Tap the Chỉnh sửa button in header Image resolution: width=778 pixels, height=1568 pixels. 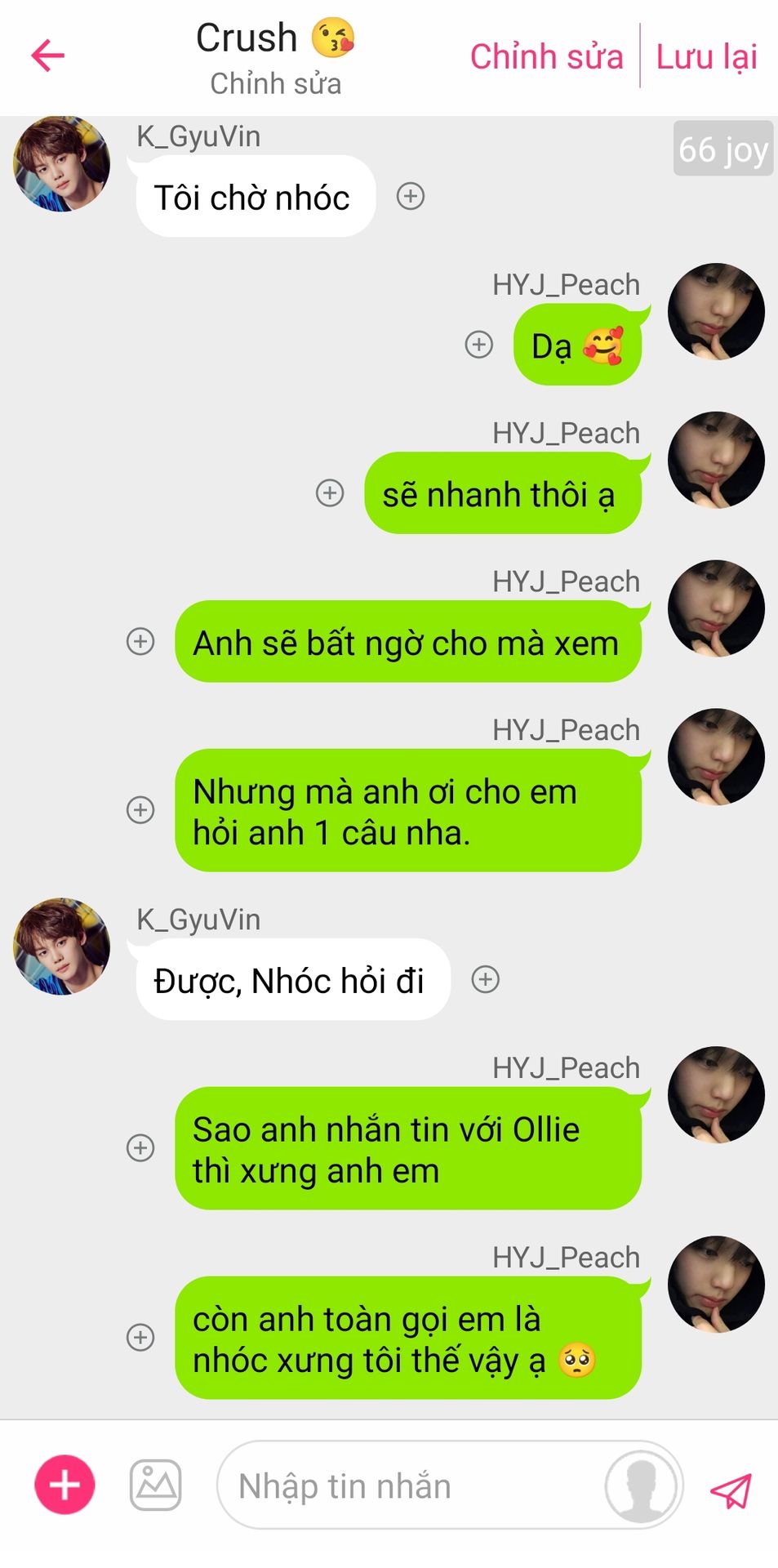click(x=546, y=56)
